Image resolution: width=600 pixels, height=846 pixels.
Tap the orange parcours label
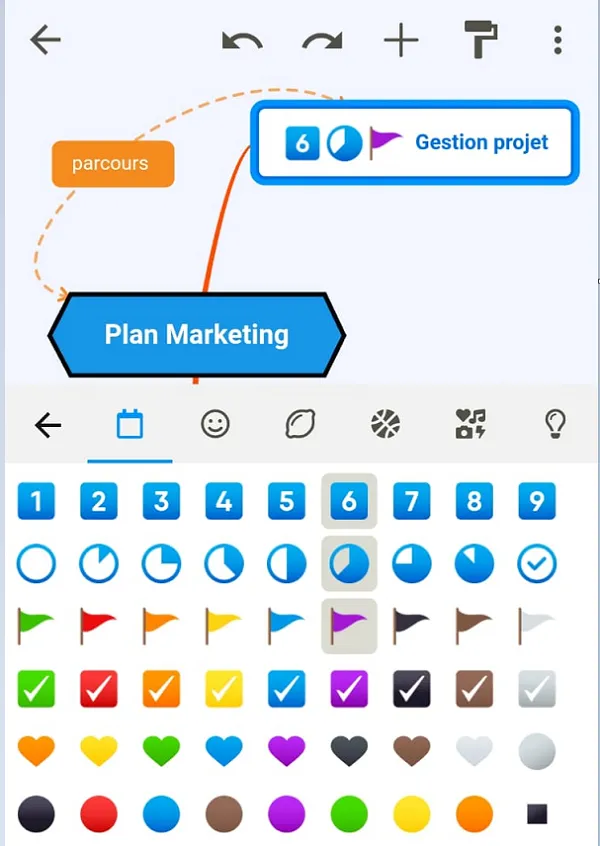(112, 164)
